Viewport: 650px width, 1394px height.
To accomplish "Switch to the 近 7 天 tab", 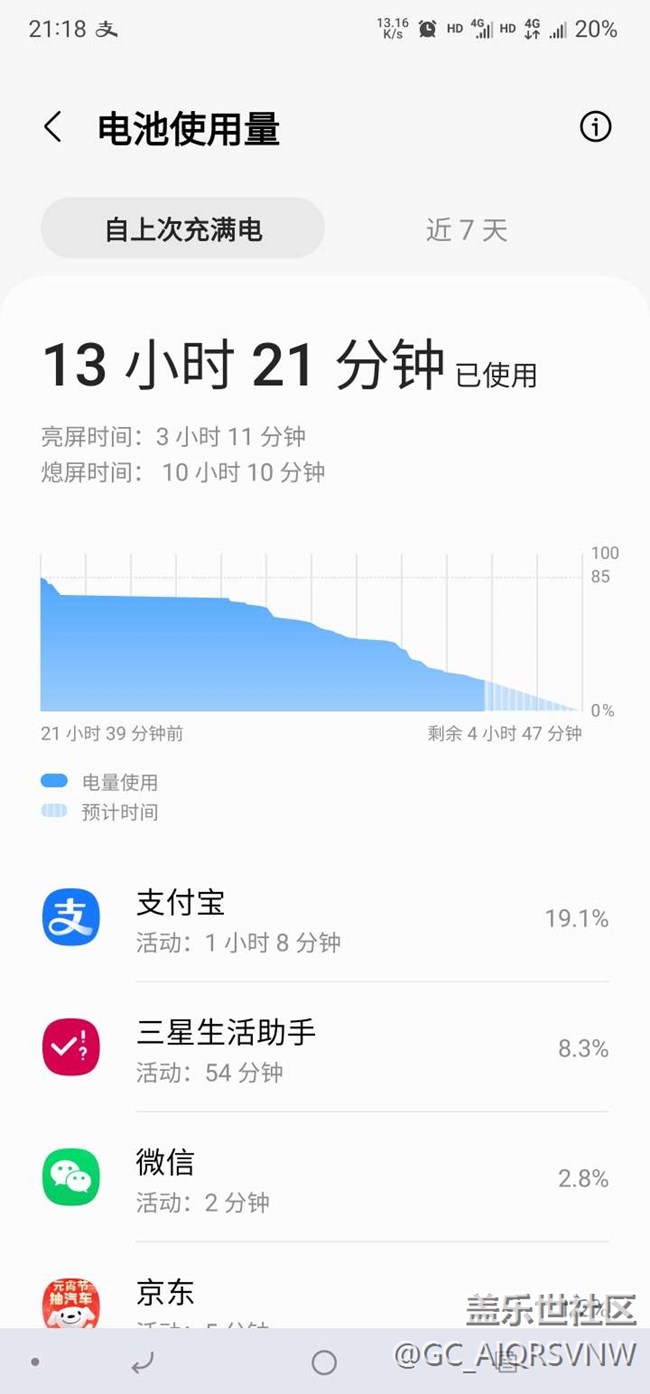I will pos(467,230).
